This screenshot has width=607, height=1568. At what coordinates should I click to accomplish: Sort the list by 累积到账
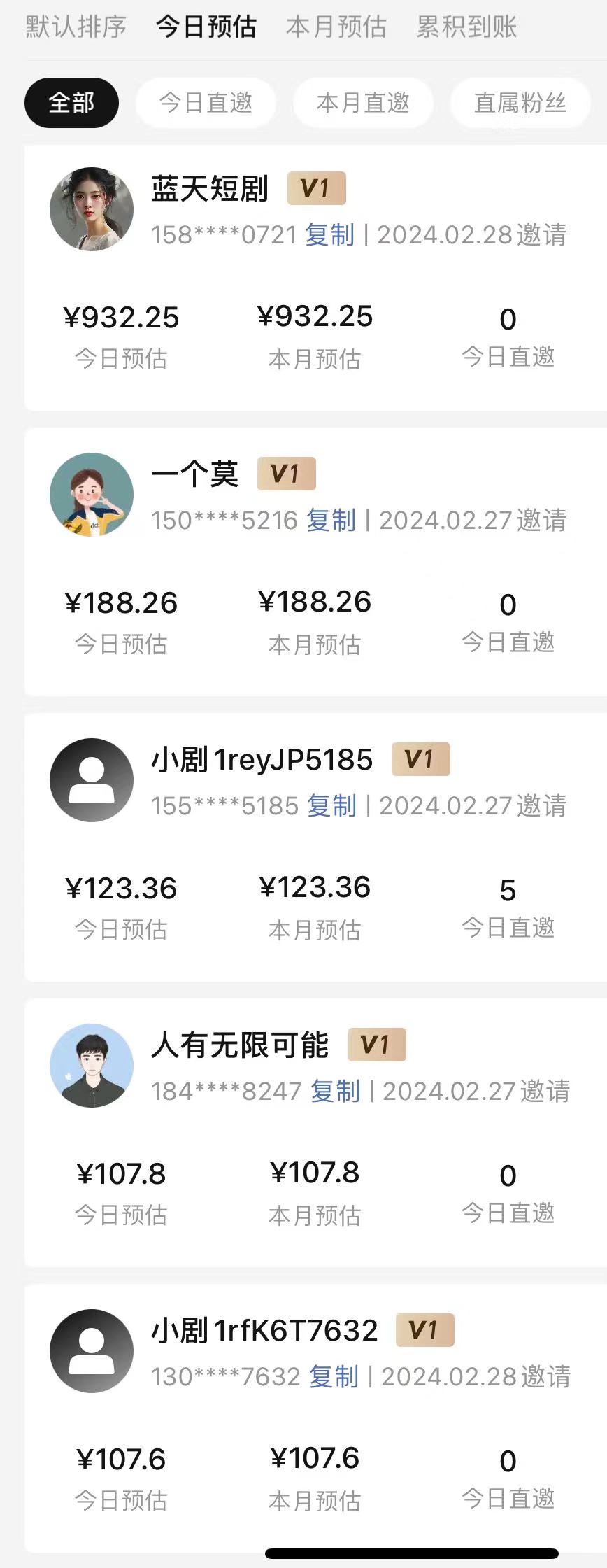(x=466, y=27)
